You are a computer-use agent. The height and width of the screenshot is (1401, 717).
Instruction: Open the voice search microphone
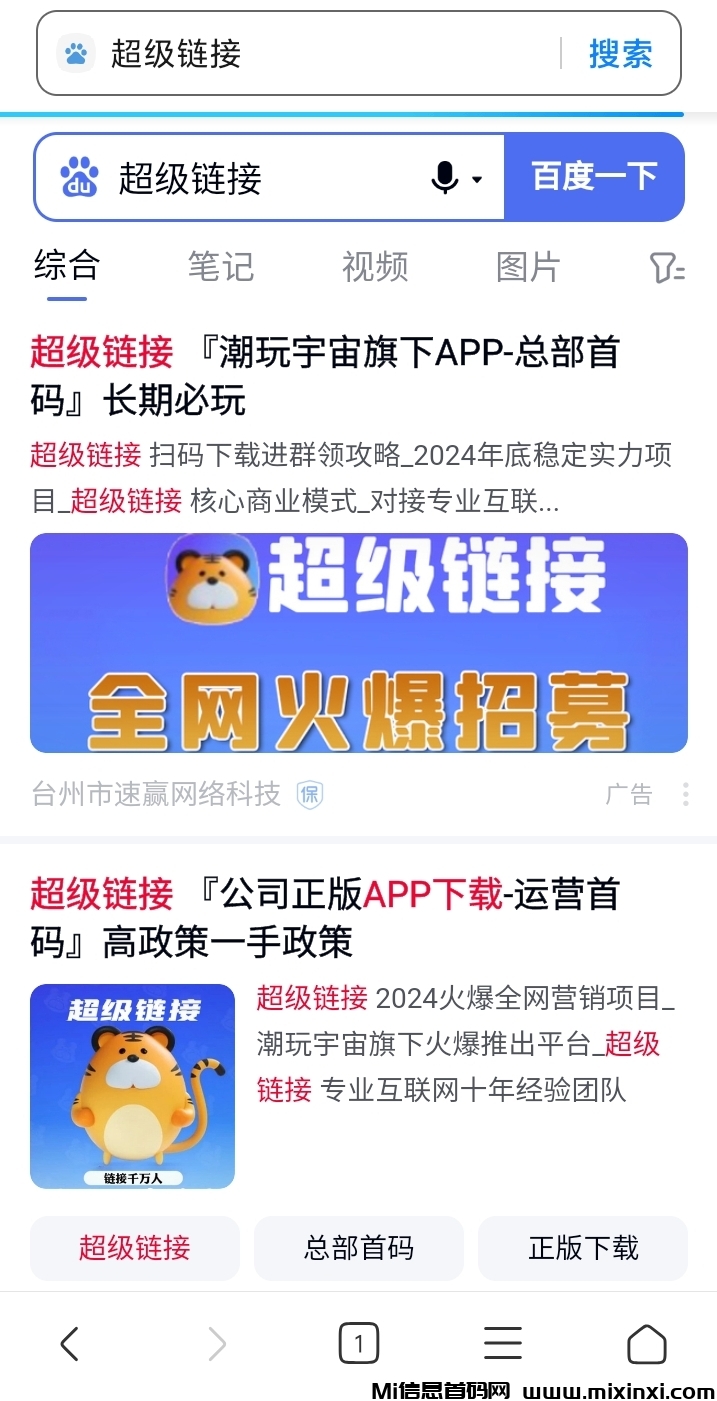pyautogui.click(x=446, y=178)
